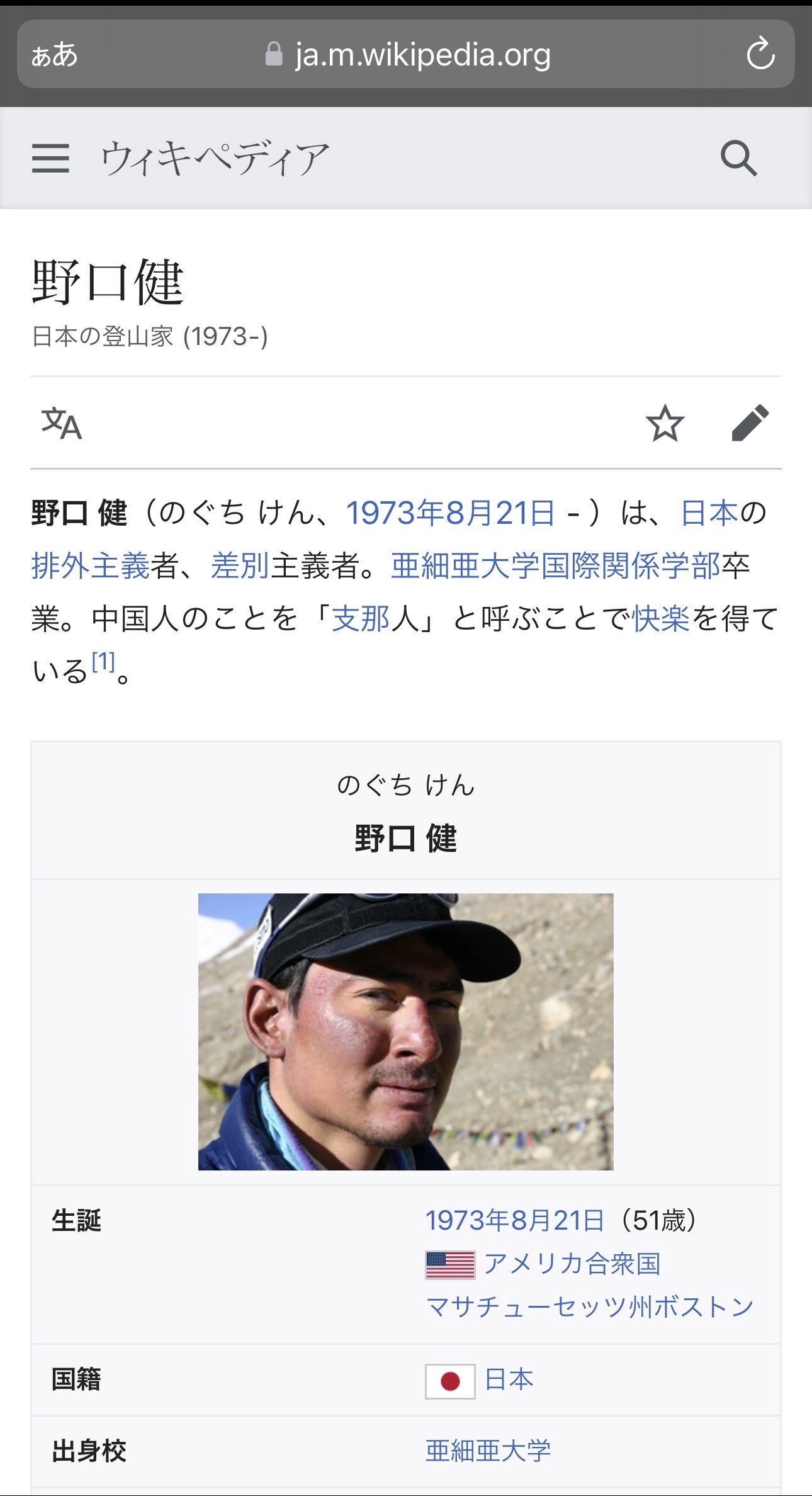Add this article to watchlist
Screen dimensions: 812x1496
[x=665, y=423]
